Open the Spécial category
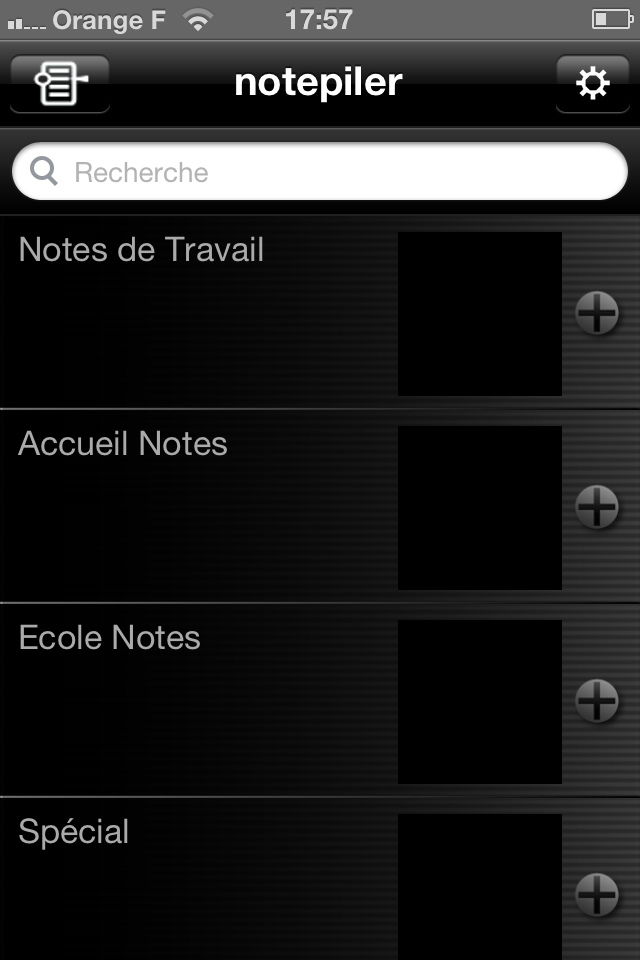The image size is (640, 960). pyautogui.click(x=74, y=832)
